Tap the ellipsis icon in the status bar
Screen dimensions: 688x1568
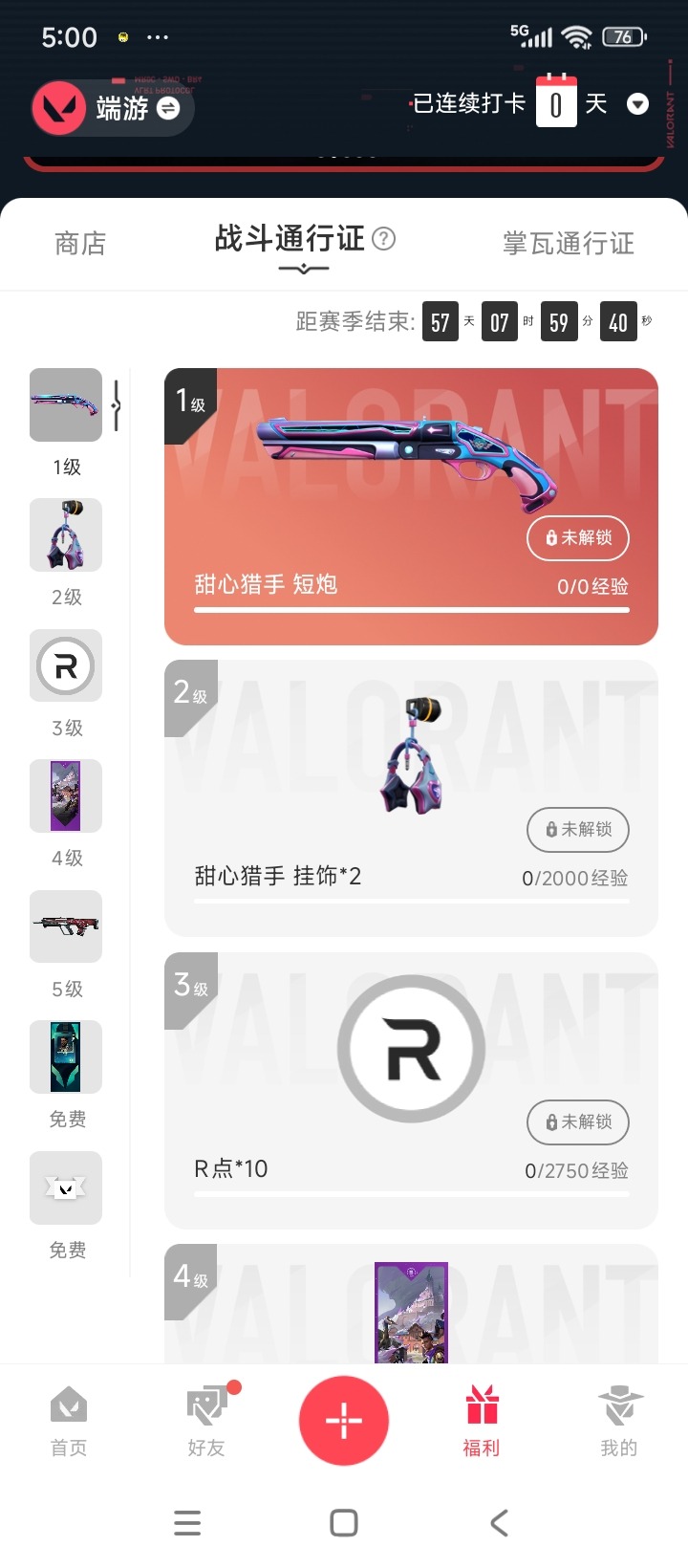pyautogui.click(x=158, y=36)
